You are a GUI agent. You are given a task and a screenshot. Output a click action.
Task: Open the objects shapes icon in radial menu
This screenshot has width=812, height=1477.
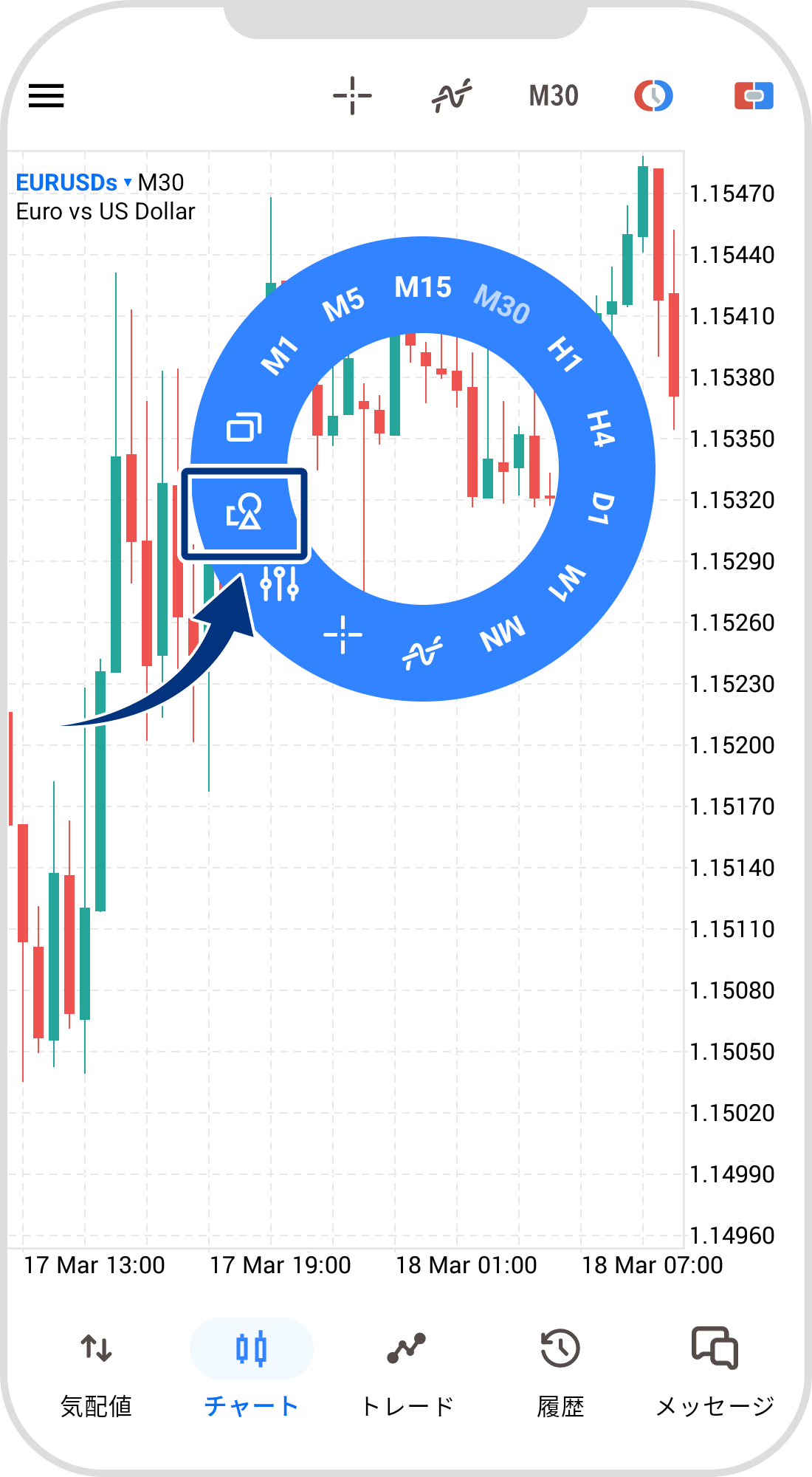[x=244, y=511]
